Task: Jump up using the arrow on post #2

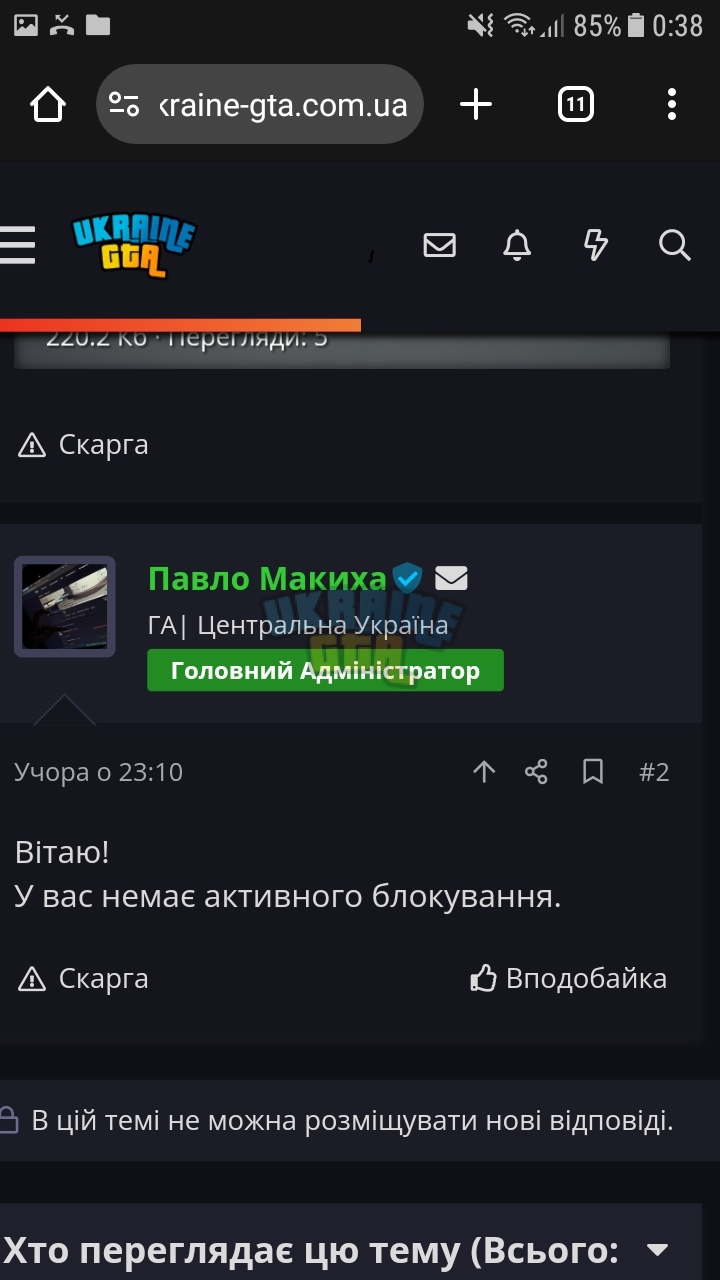Action: [484, 771]
